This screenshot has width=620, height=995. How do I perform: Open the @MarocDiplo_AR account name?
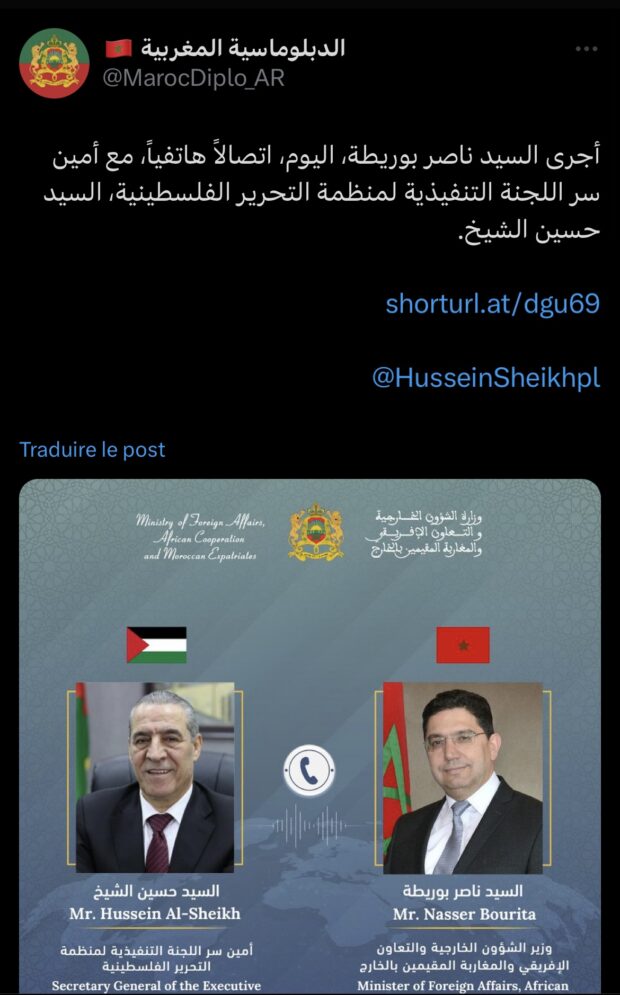tap(194, 78)
